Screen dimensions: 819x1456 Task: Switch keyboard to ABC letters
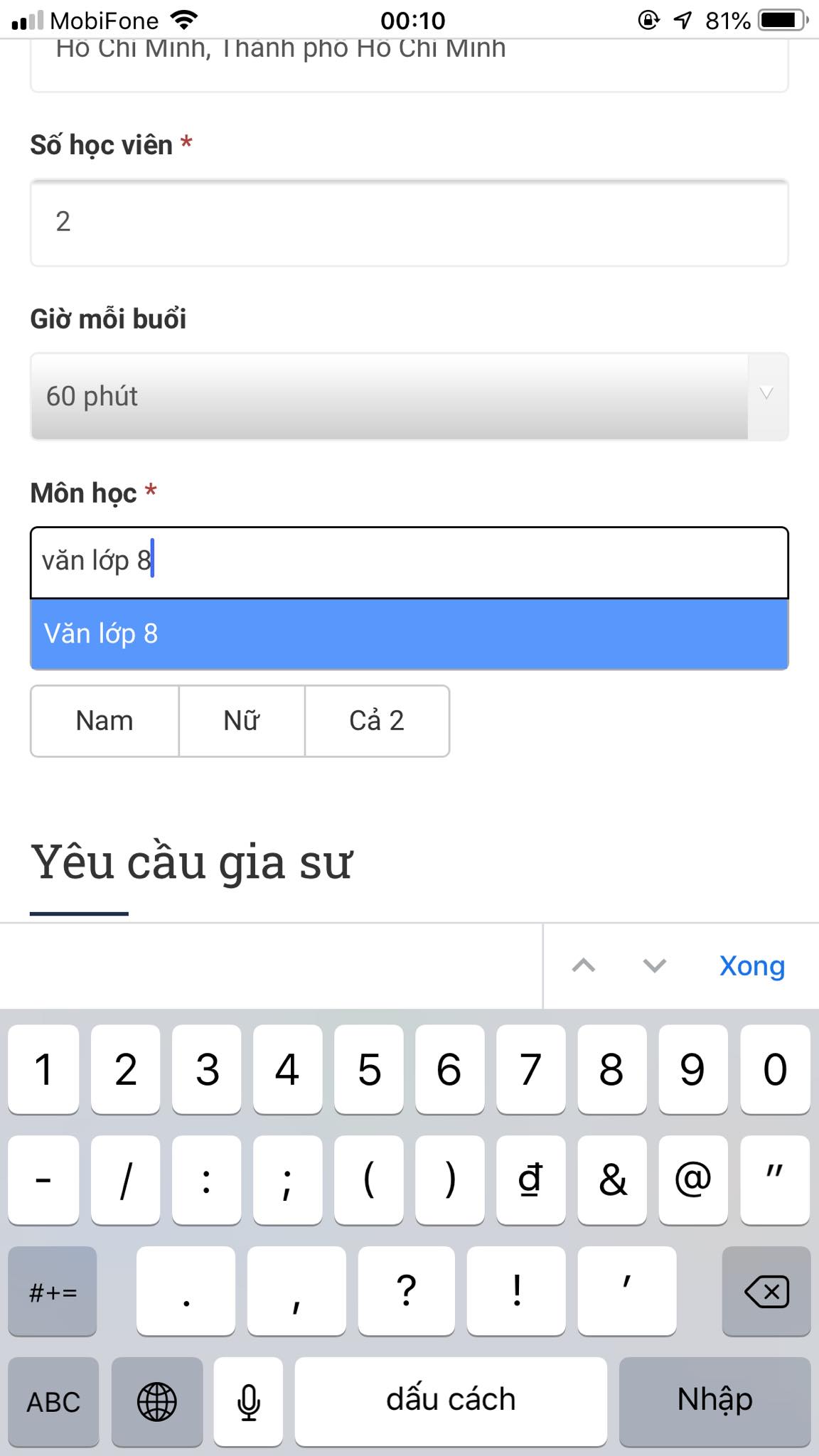[x=53, y=1402]
